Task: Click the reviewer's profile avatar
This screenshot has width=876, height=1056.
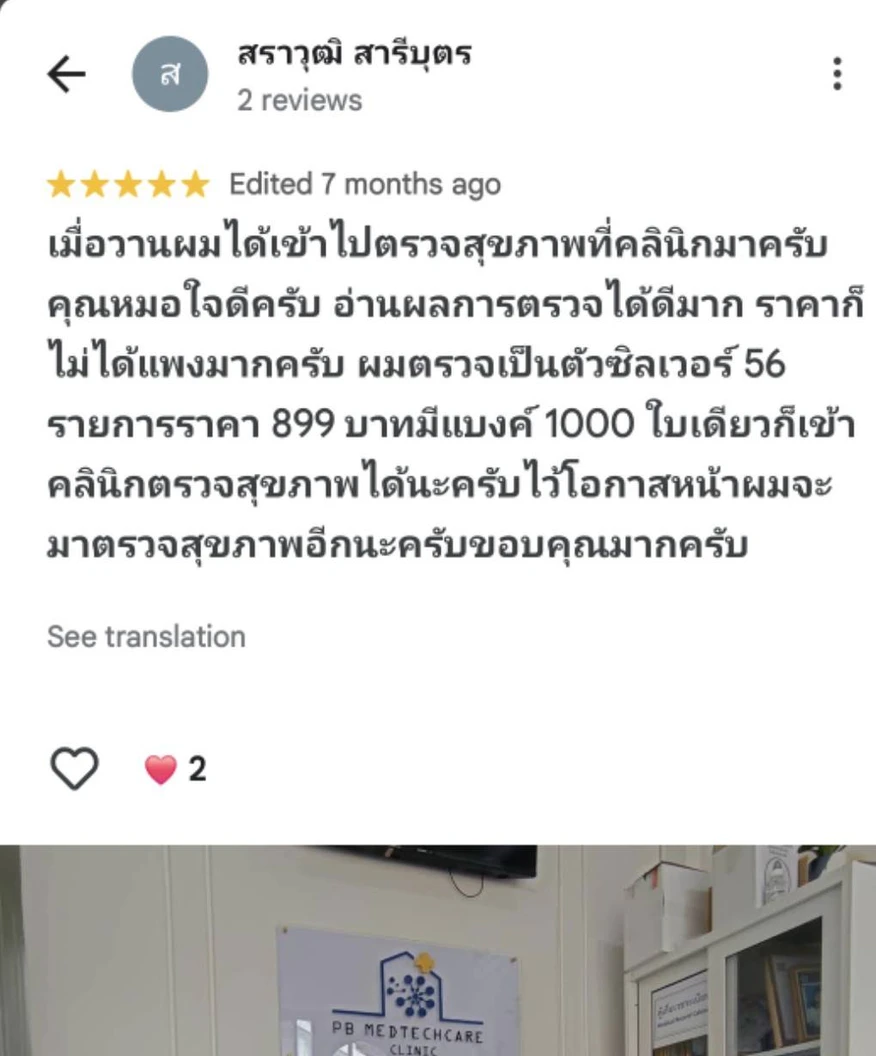Action: 169,73
